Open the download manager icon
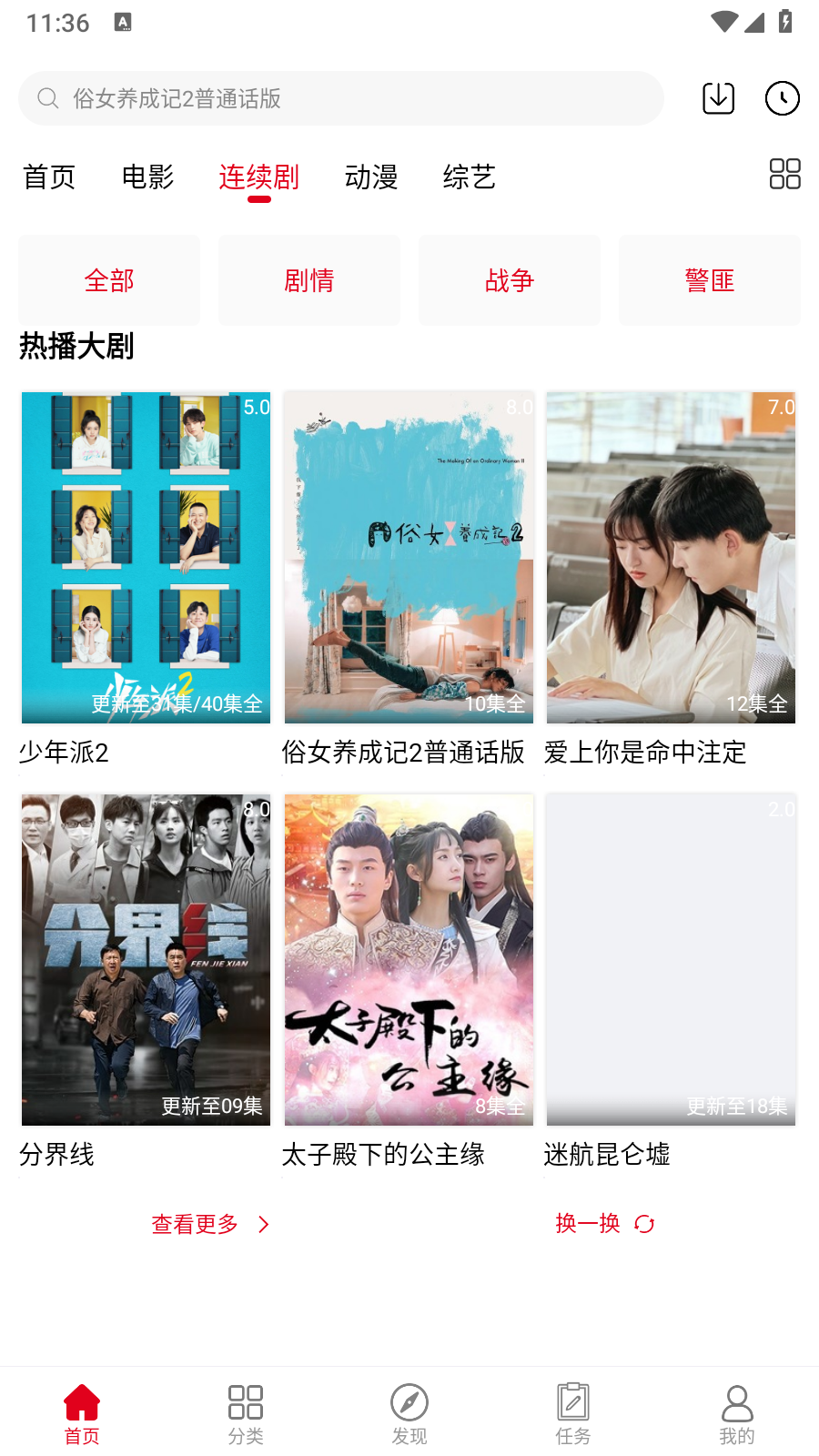 718,97
